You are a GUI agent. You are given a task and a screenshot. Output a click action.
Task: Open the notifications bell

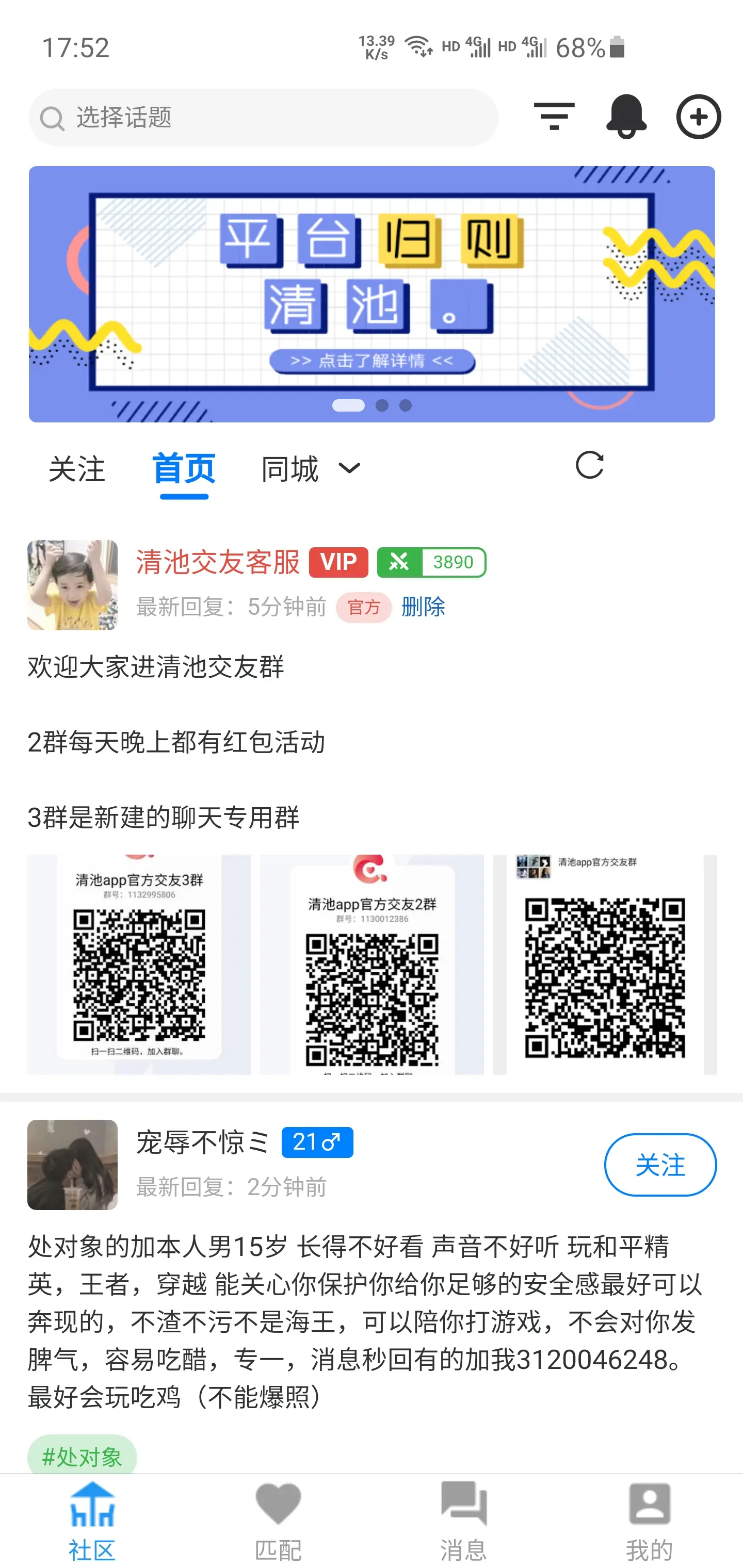pos(625,116)
